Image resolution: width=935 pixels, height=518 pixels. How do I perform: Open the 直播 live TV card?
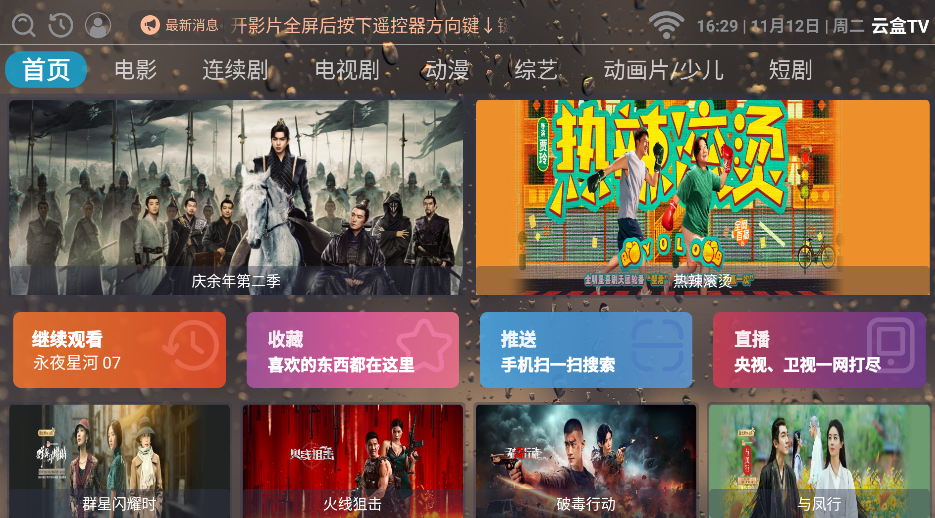818,350
